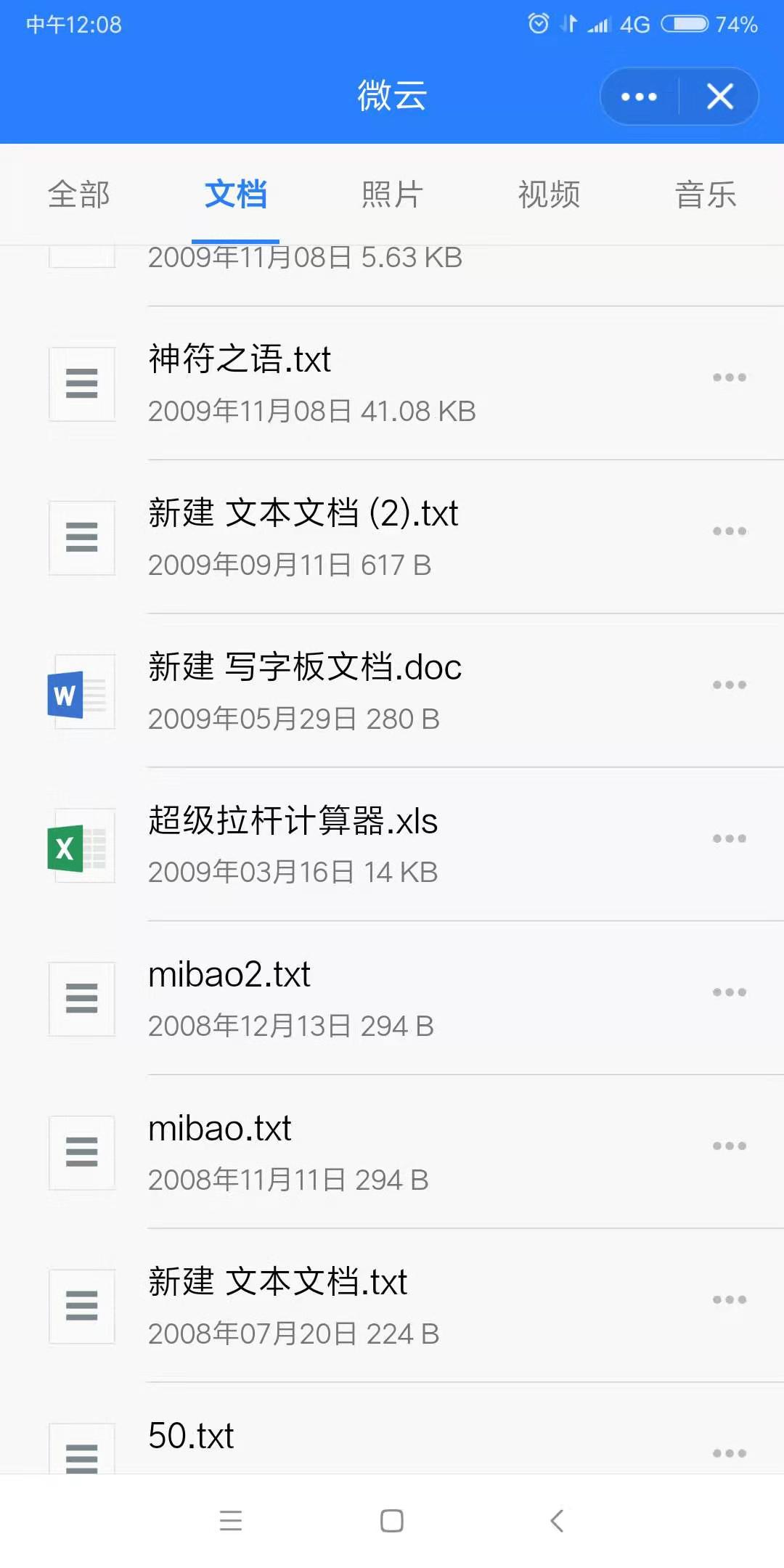Switch to the 视频 tab
The height and width of the screenshot is (1568, 784).
click(x=549, y=195)
